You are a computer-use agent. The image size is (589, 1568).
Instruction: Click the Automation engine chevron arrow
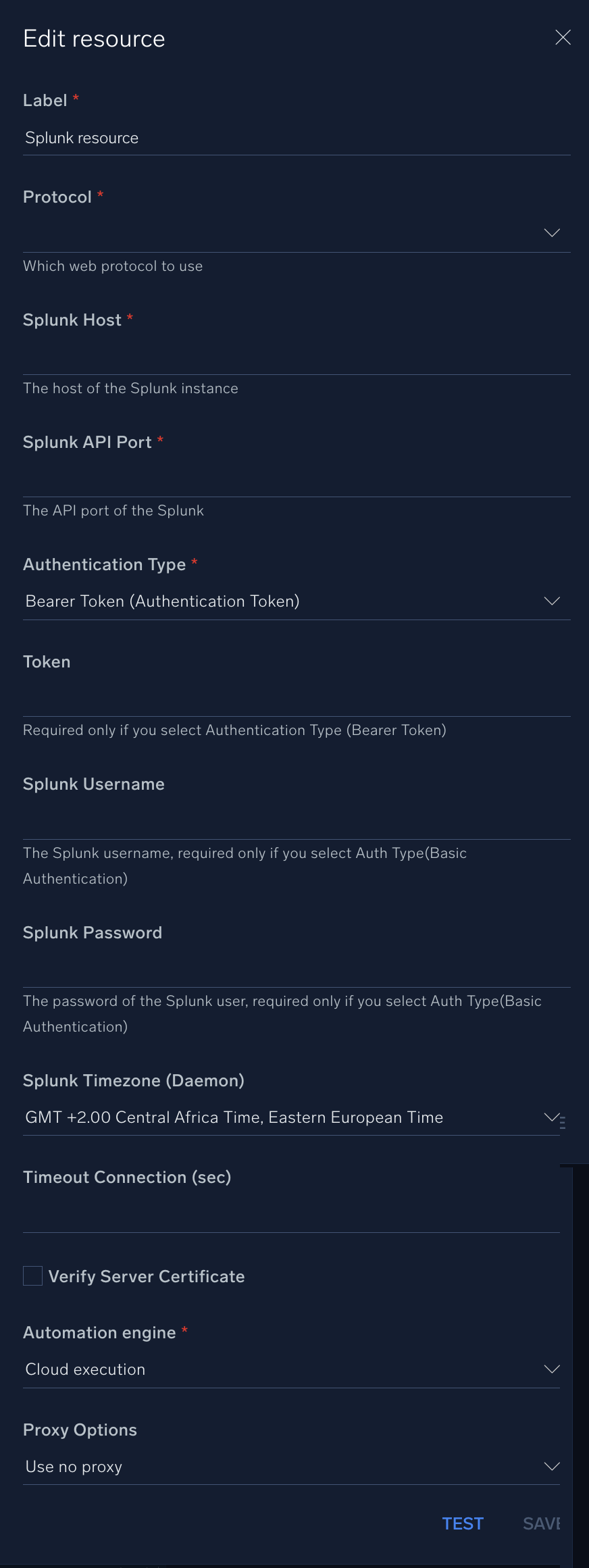coord(551,1369)
